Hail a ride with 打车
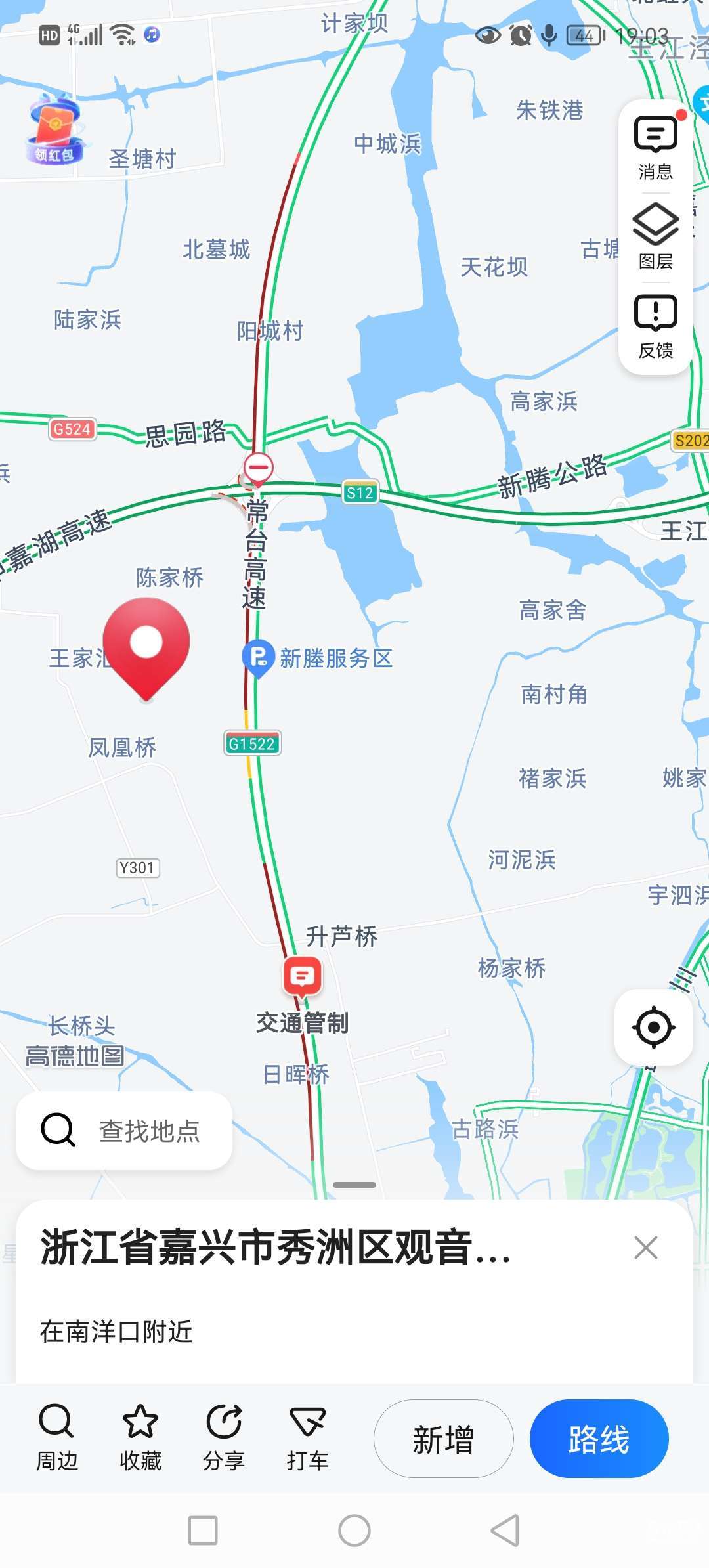 coord(307,1438)
